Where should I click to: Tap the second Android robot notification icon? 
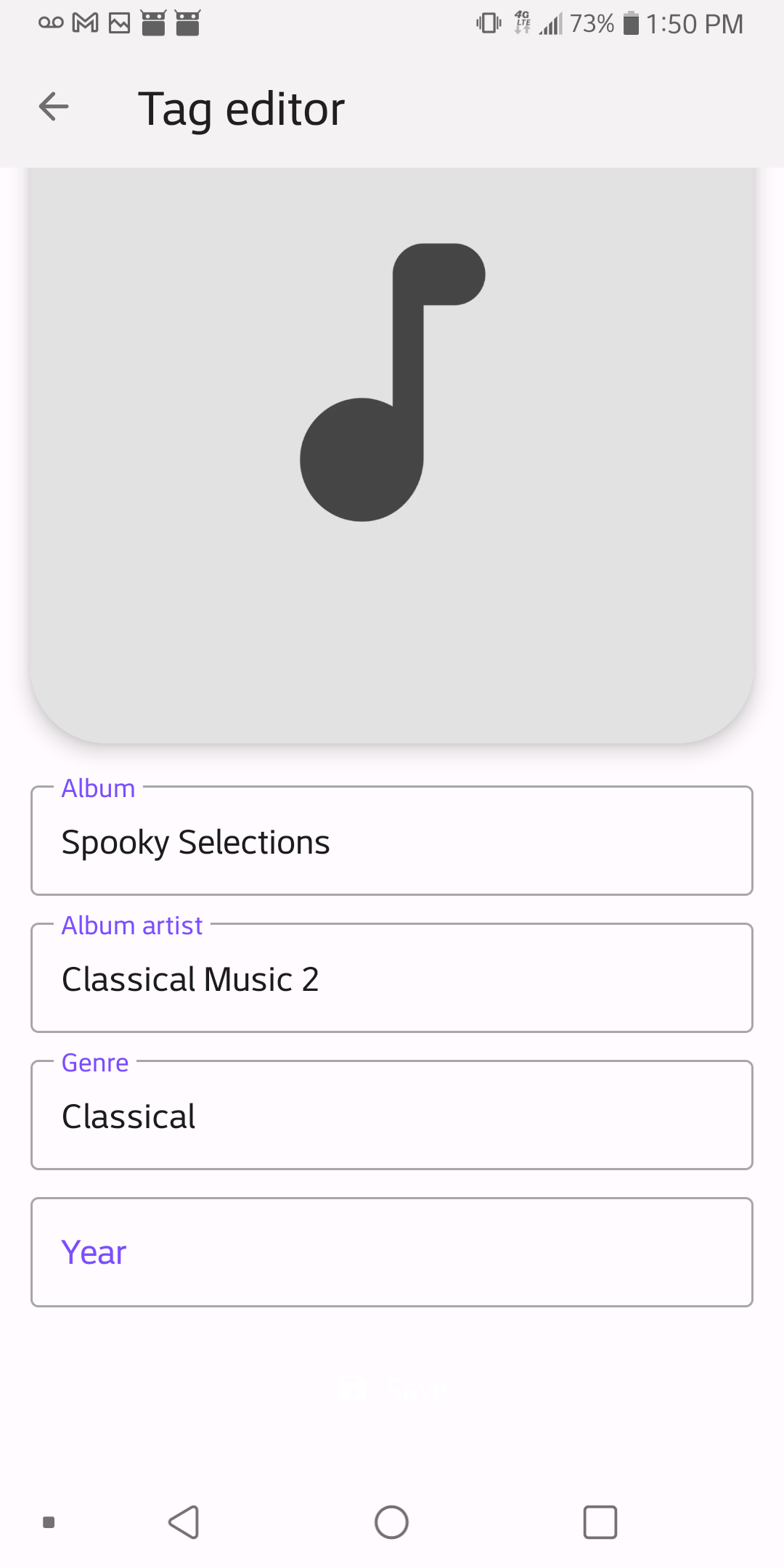pos(188,23)
